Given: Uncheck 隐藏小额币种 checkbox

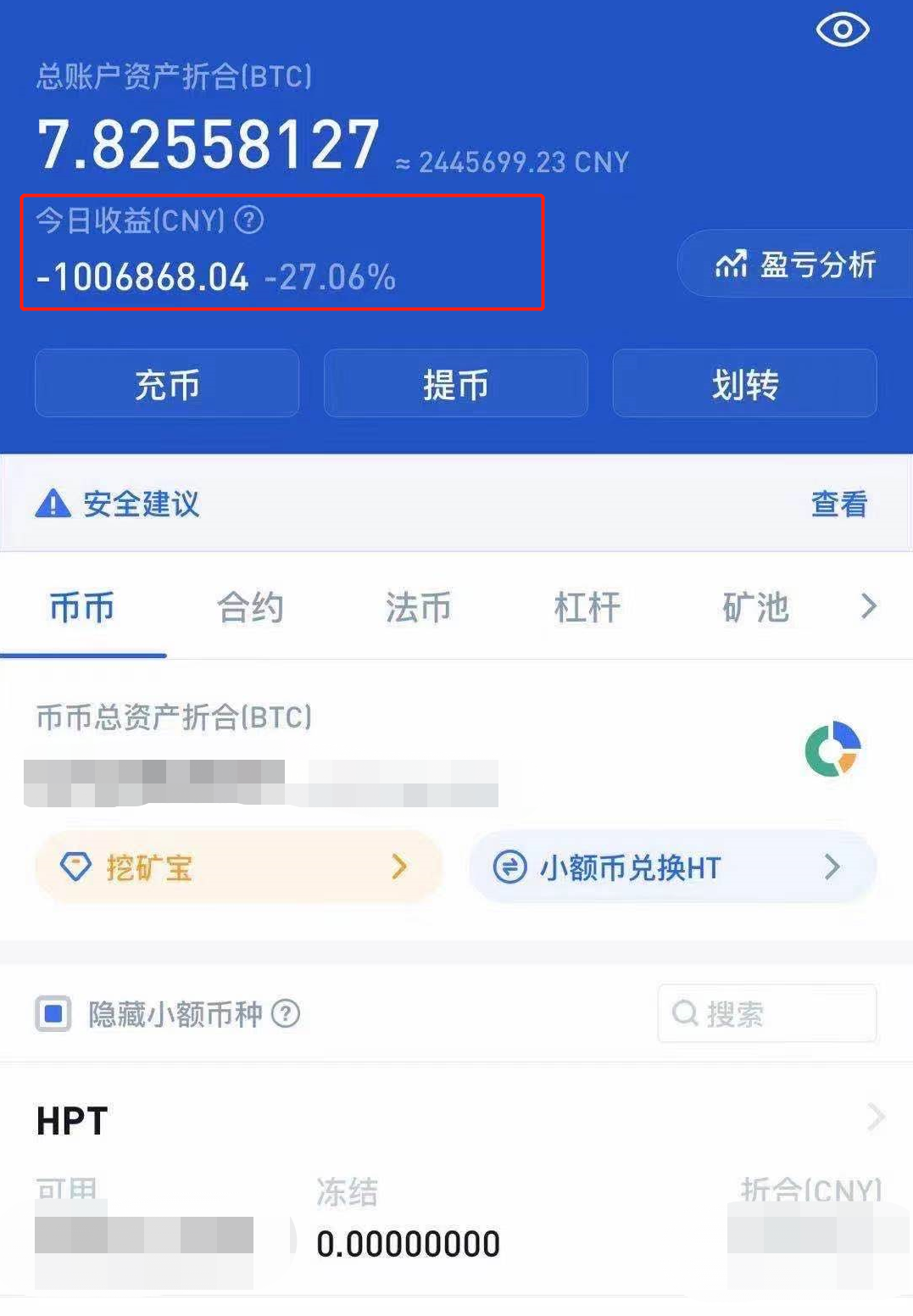Looking at the screenshot, I should coord(53,1013).
